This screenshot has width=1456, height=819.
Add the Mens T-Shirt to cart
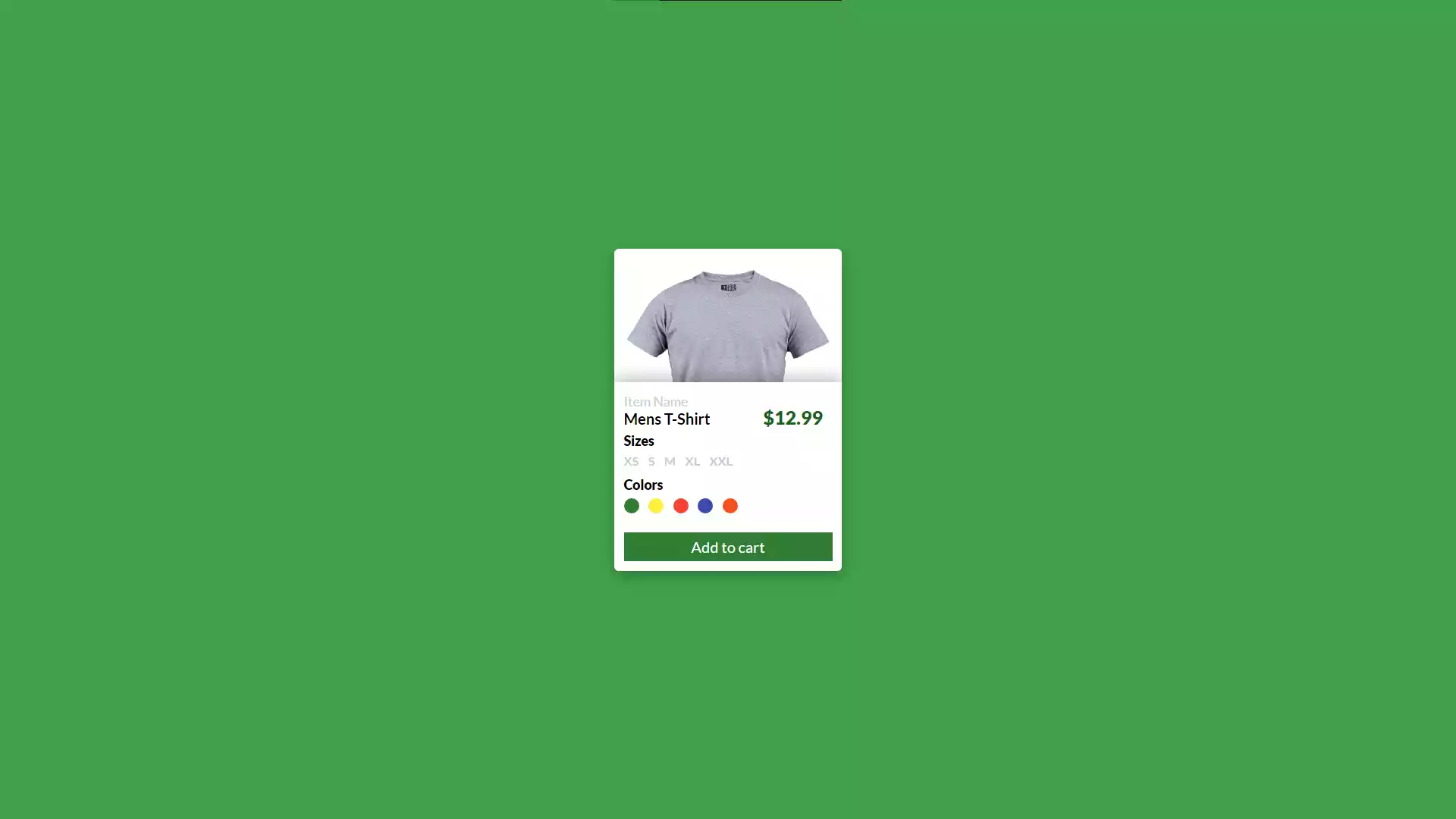[727, 547]
